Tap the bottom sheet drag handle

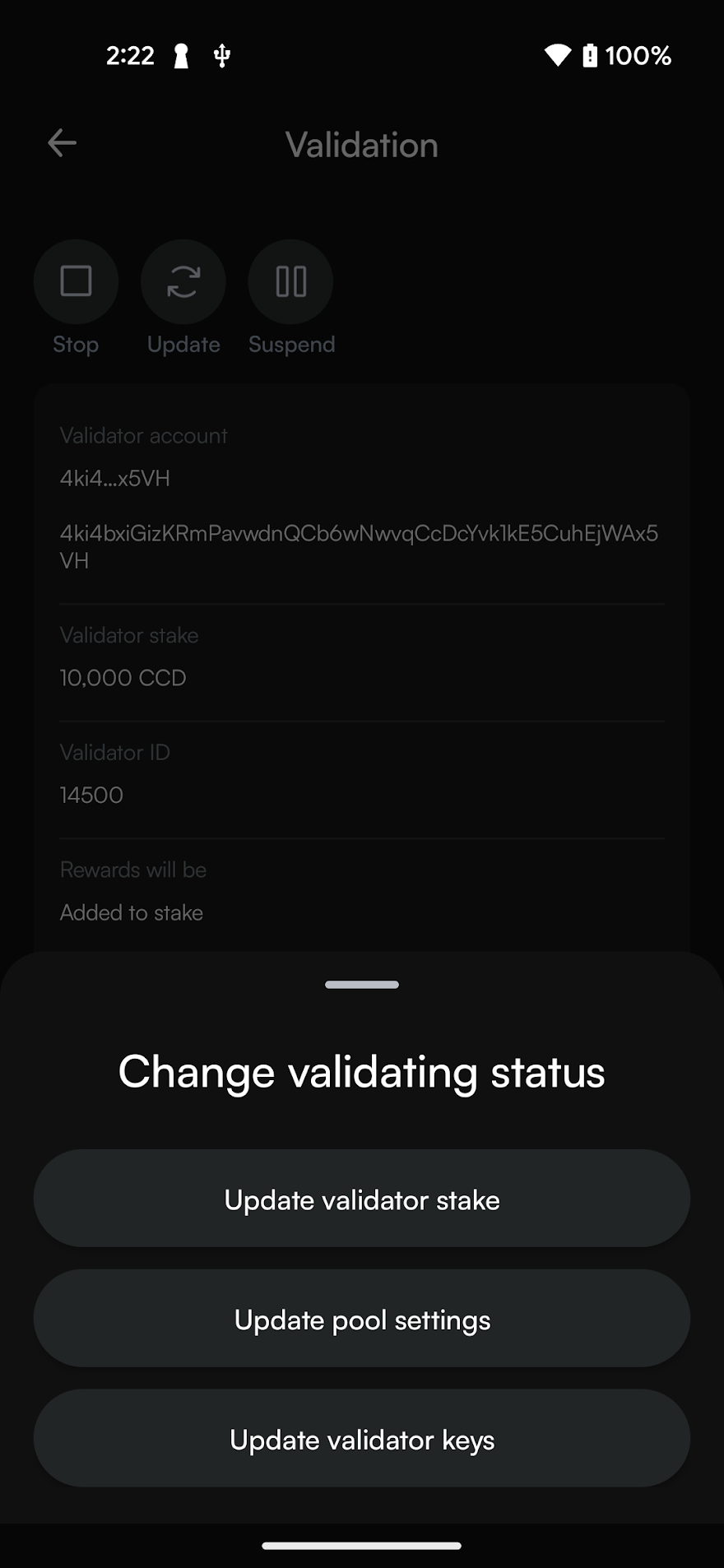pos(362,985)
